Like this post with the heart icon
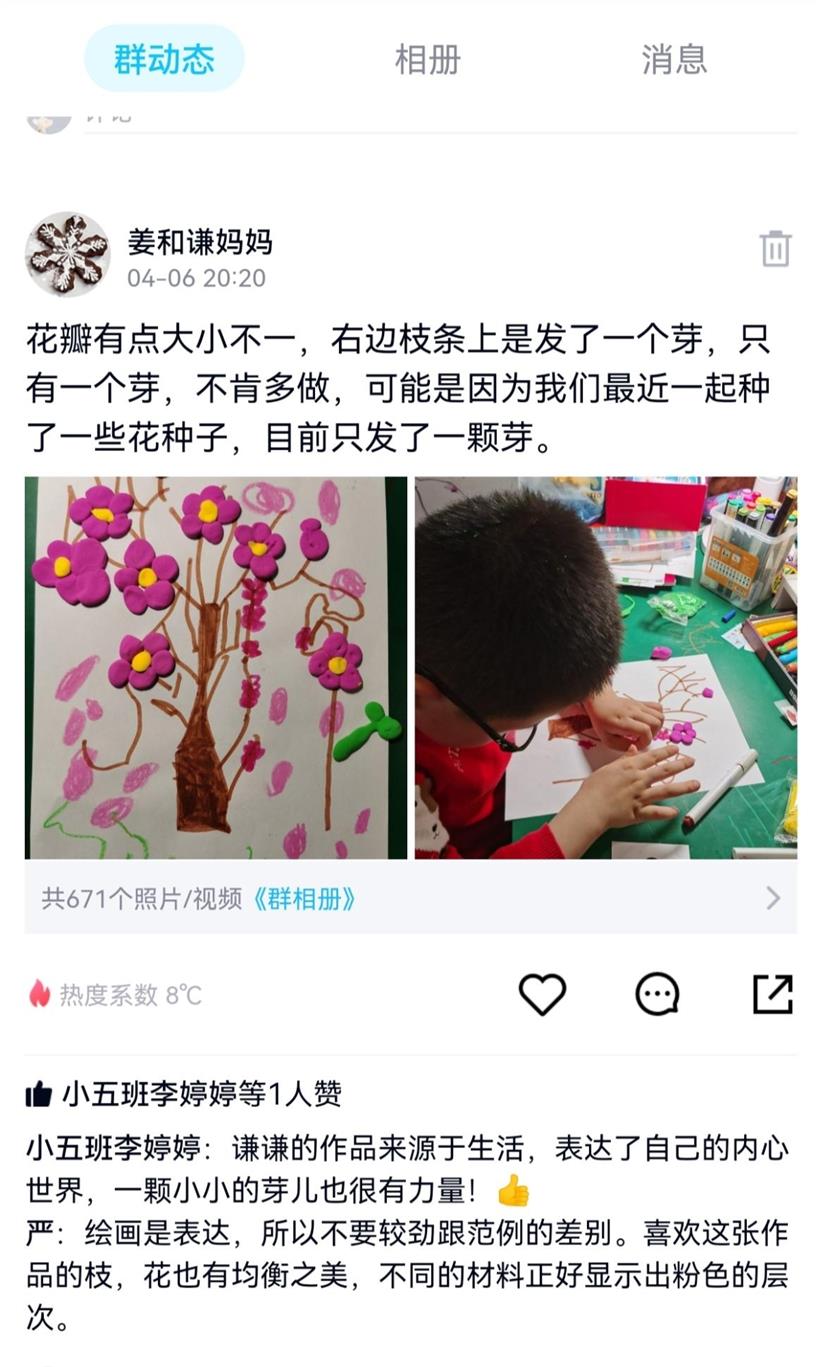 point(542,994)
